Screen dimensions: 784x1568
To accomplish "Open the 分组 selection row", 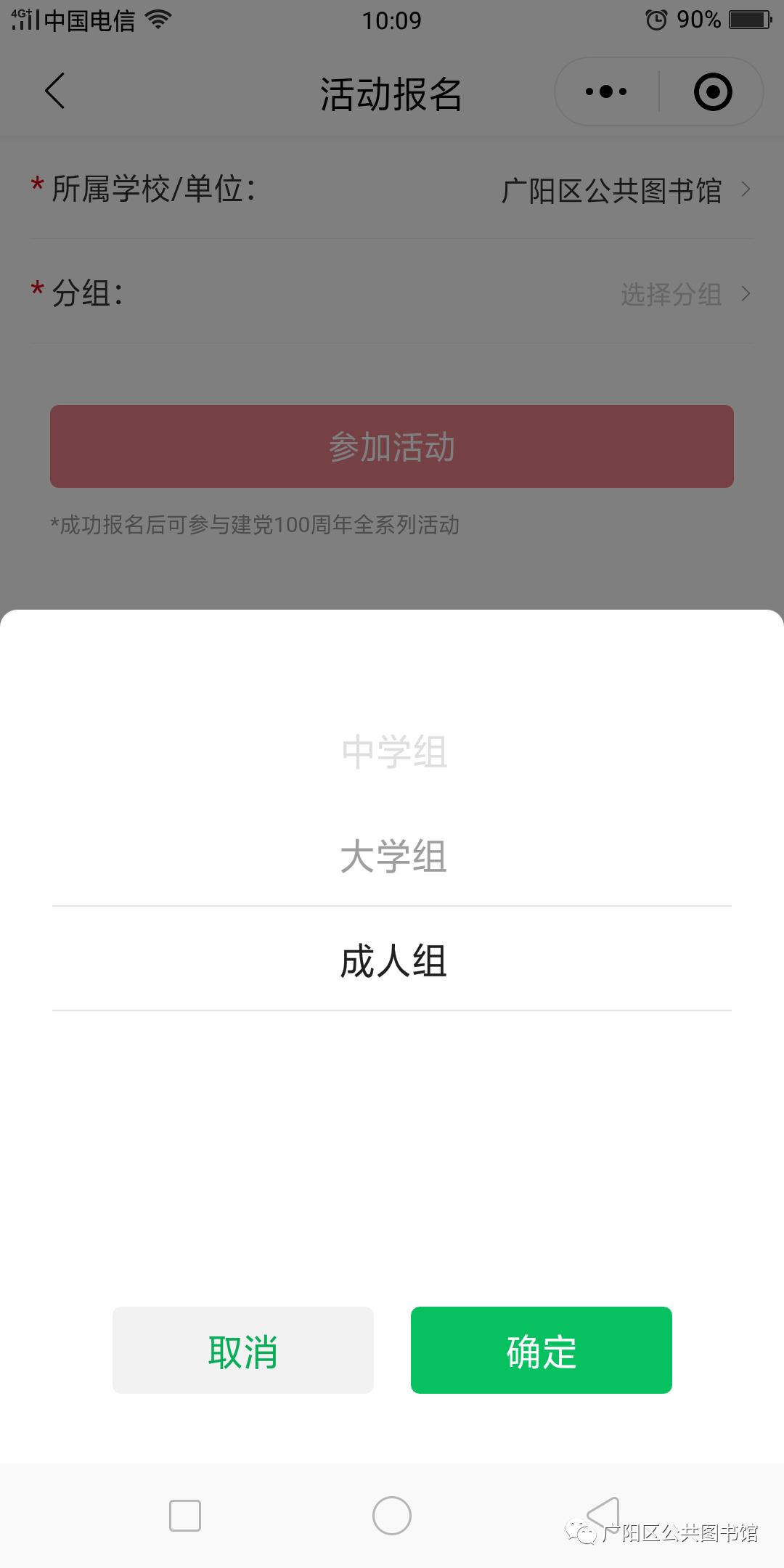I will [392, 294].
